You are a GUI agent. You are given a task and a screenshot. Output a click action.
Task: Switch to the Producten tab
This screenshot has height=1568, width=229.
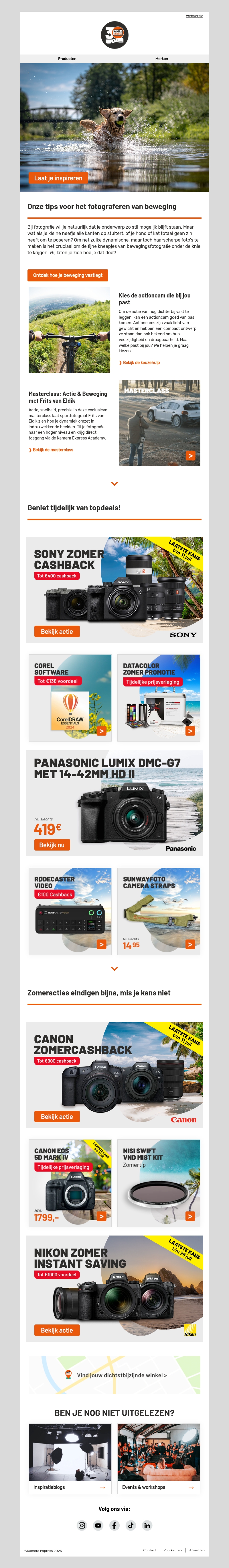point(67,59)
